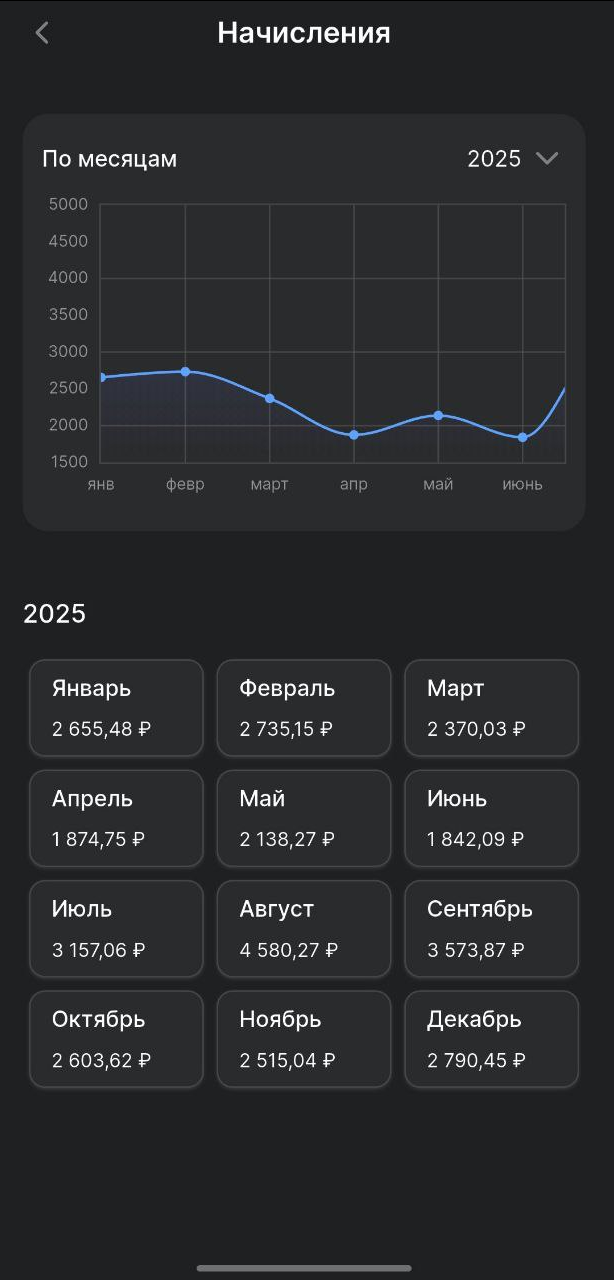The height and width of the screenshot is (1280, 614).
Task: Show Декабрь charges details
Action: coord(491,1038)
